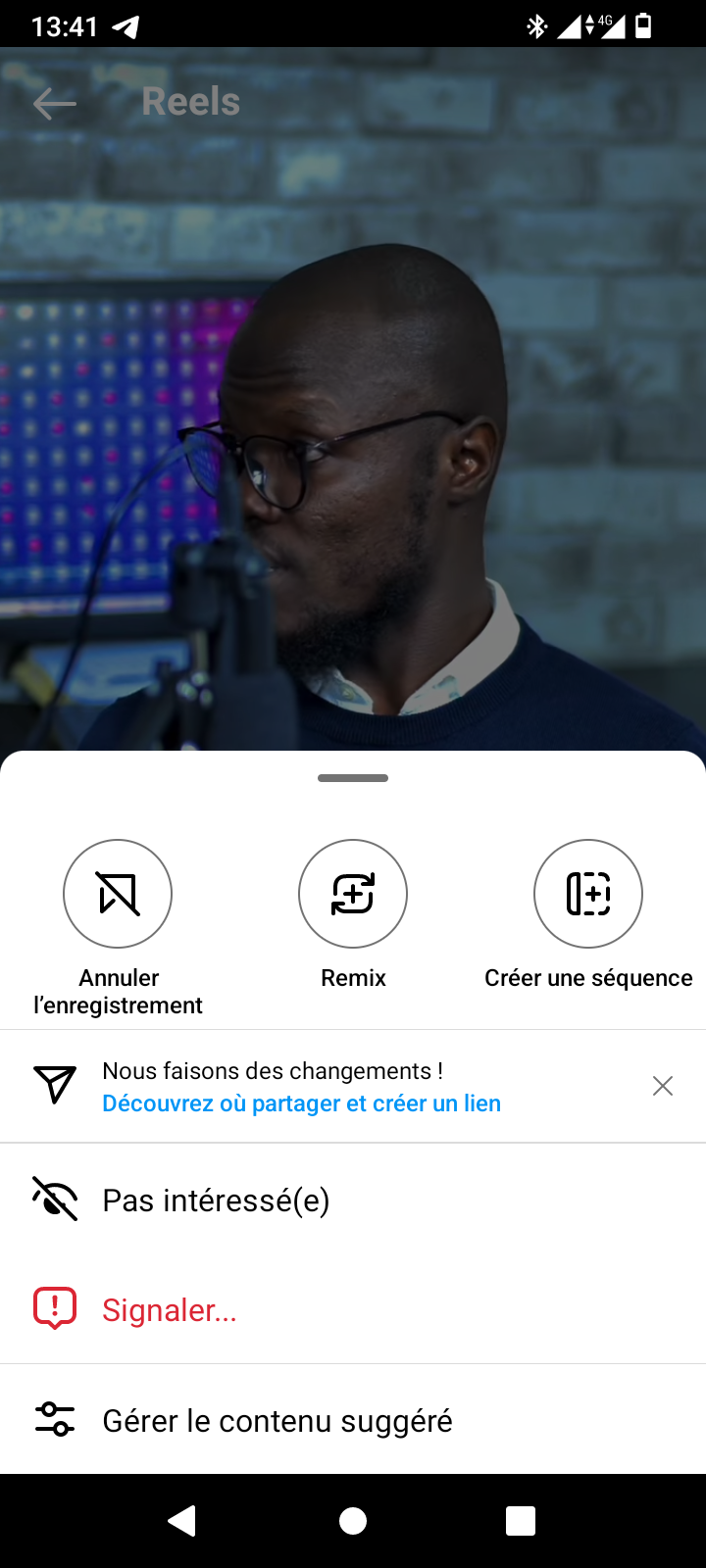Choose Signaler to report this reel
Viewport: 706px width, 1568px height.
[169, 1309]
